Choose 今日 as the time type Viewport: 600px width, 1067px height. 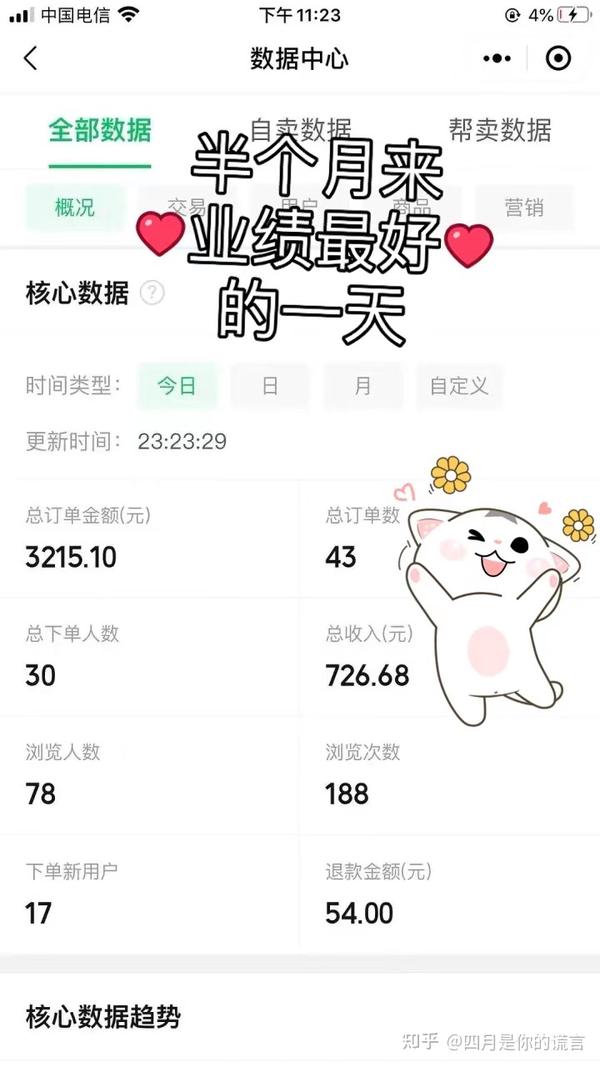tap(177, 386)
